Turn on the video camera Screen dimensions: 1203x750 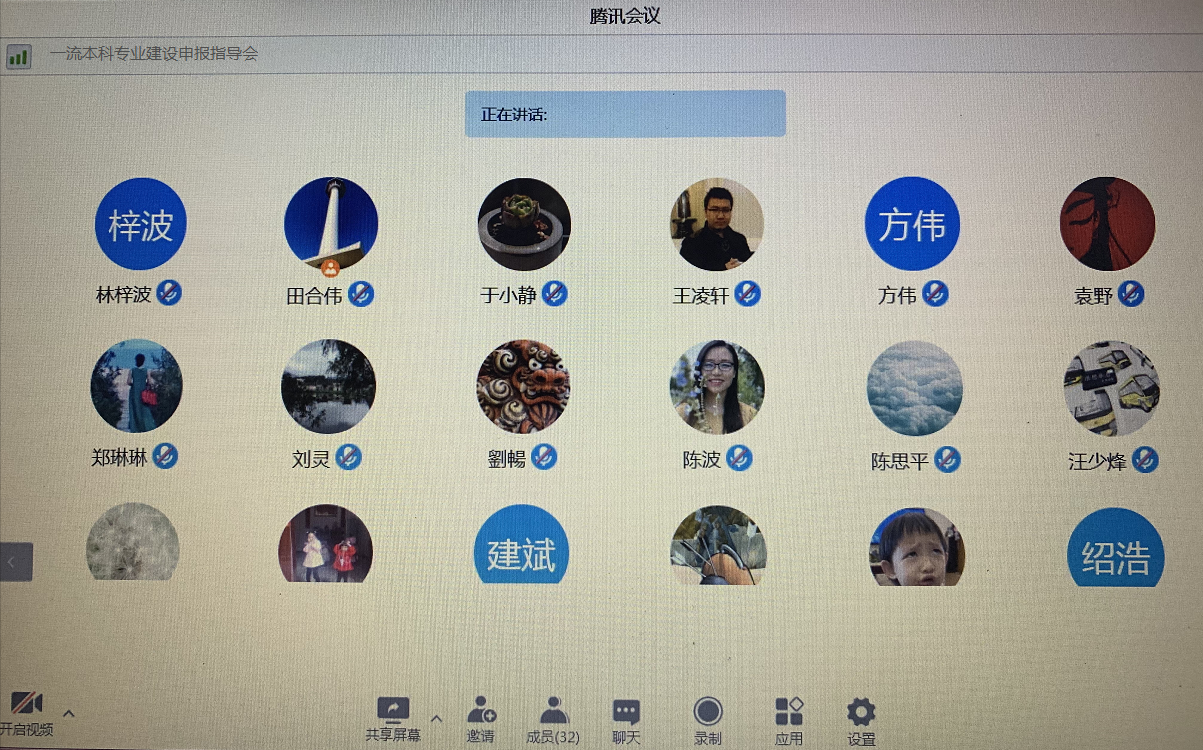(x=27, y=711)
